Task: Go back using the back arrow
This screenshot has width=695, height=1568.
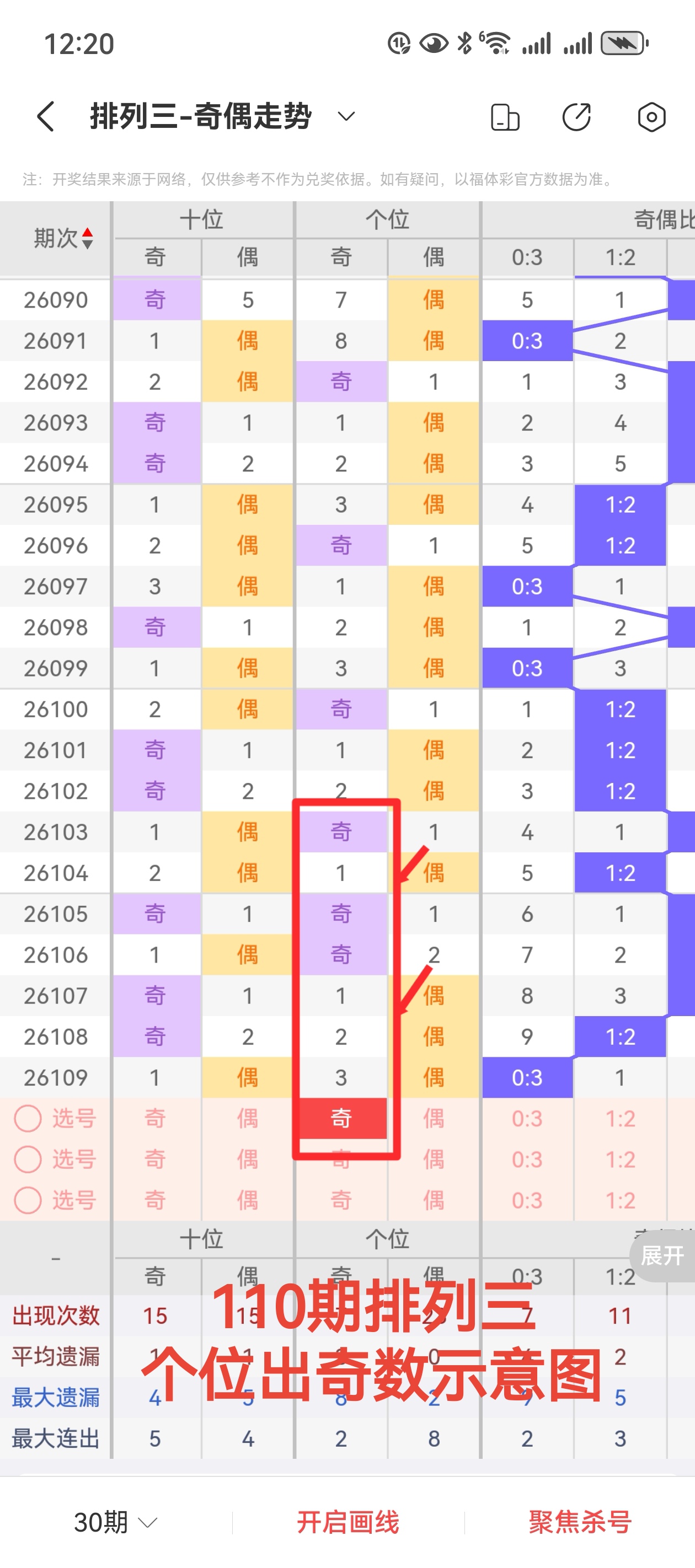Action: point(46,116)
